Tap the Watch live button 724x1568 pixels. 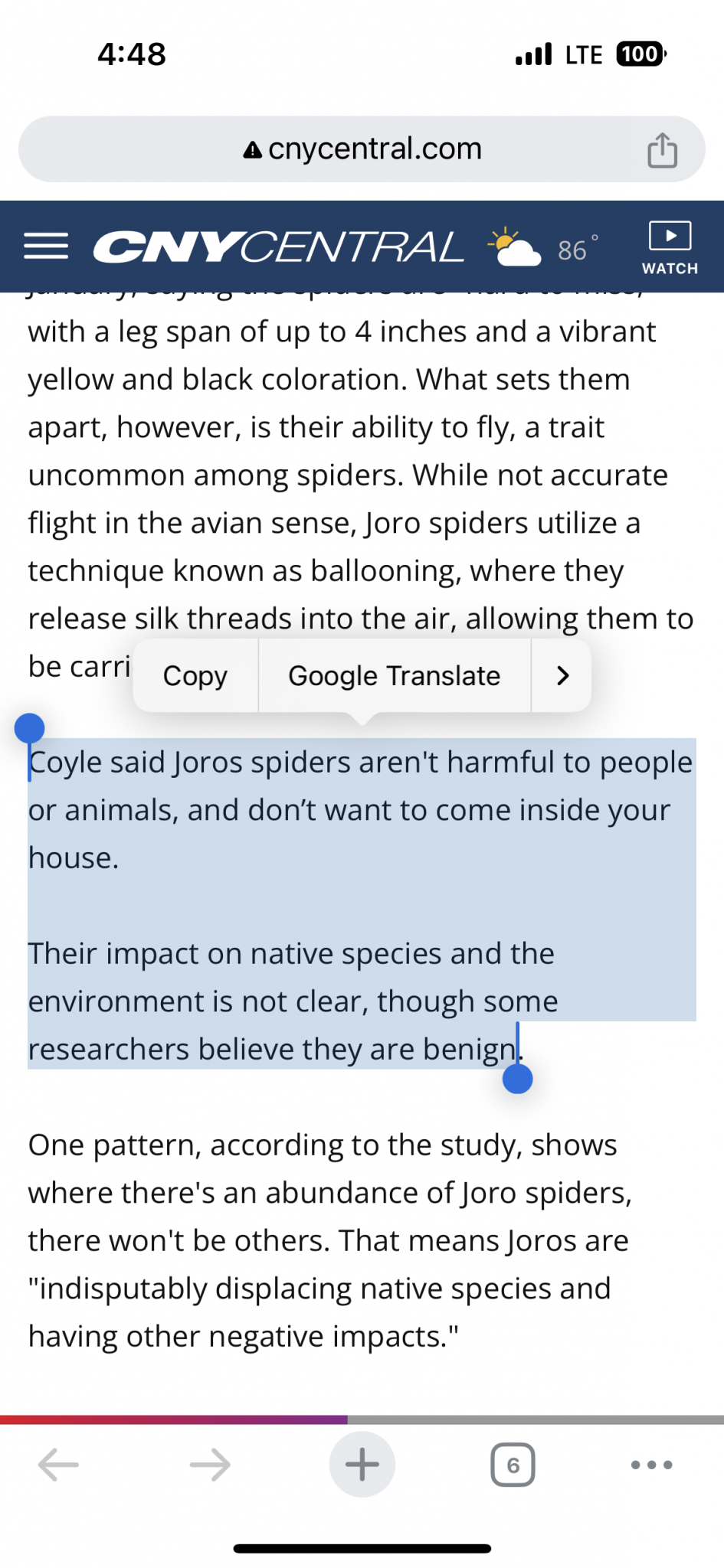tap(670, 248)
